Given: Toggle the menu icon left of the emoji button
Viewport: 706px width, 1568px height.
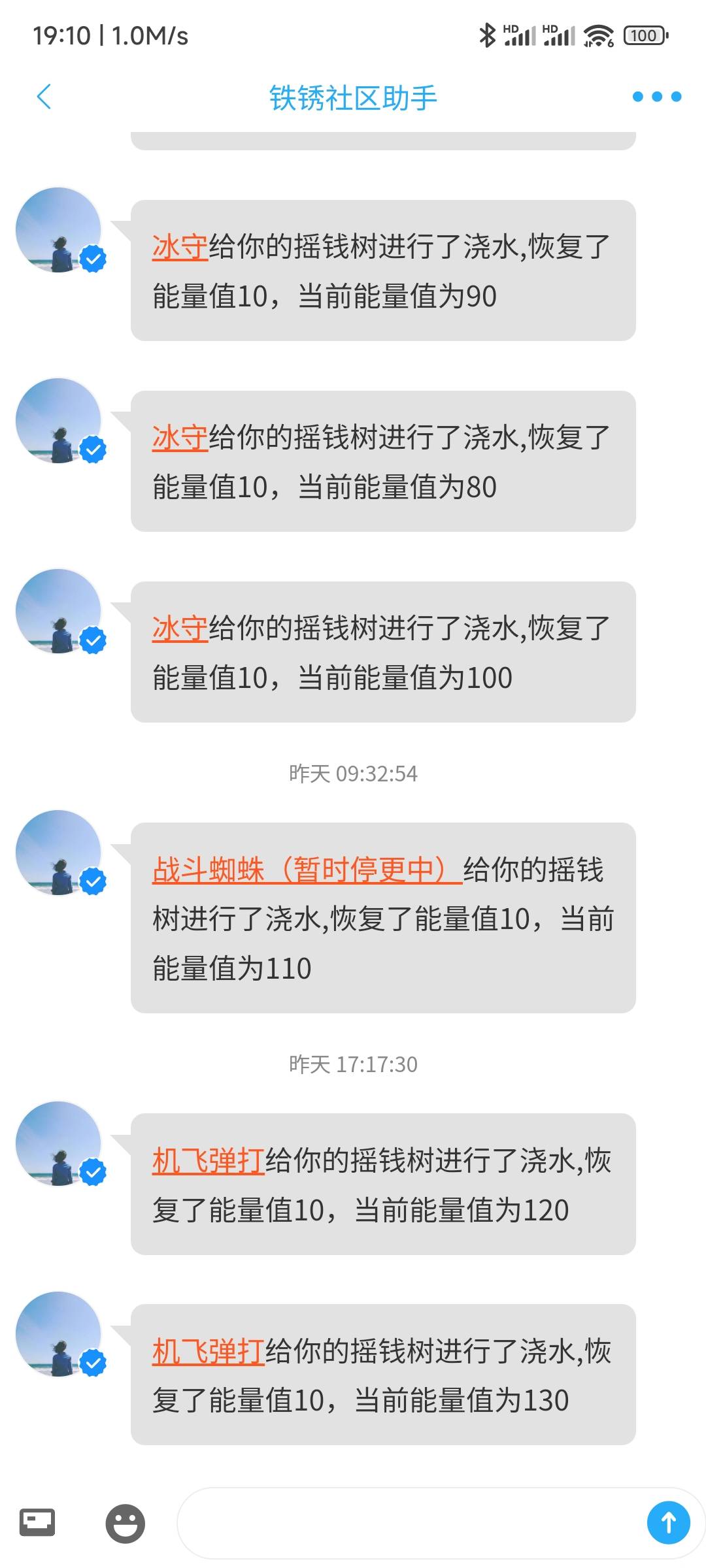Looking at the screenshot, I should pyautogui.click(x=37, y=1523).
